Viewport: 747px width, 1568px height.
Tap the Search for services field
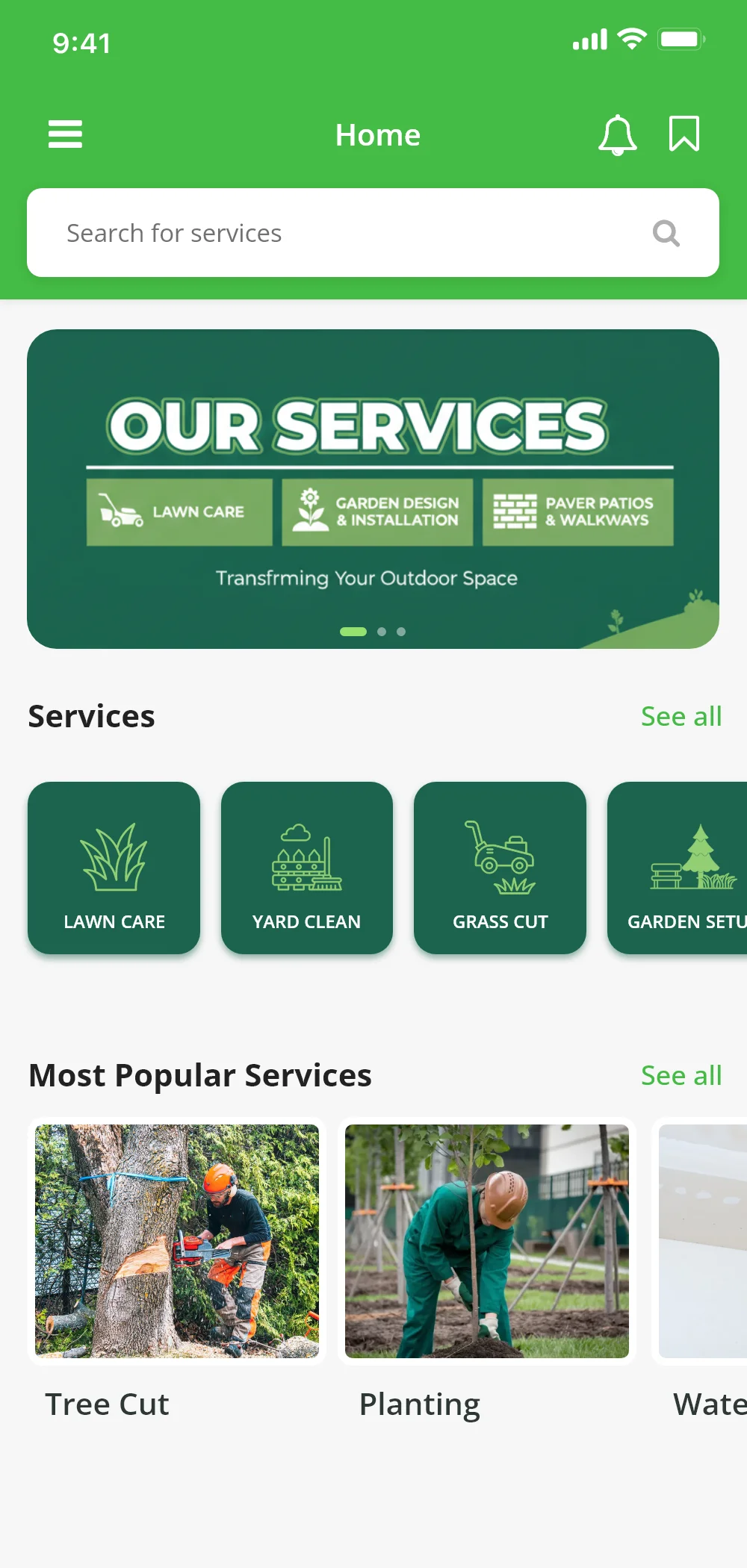336,233
